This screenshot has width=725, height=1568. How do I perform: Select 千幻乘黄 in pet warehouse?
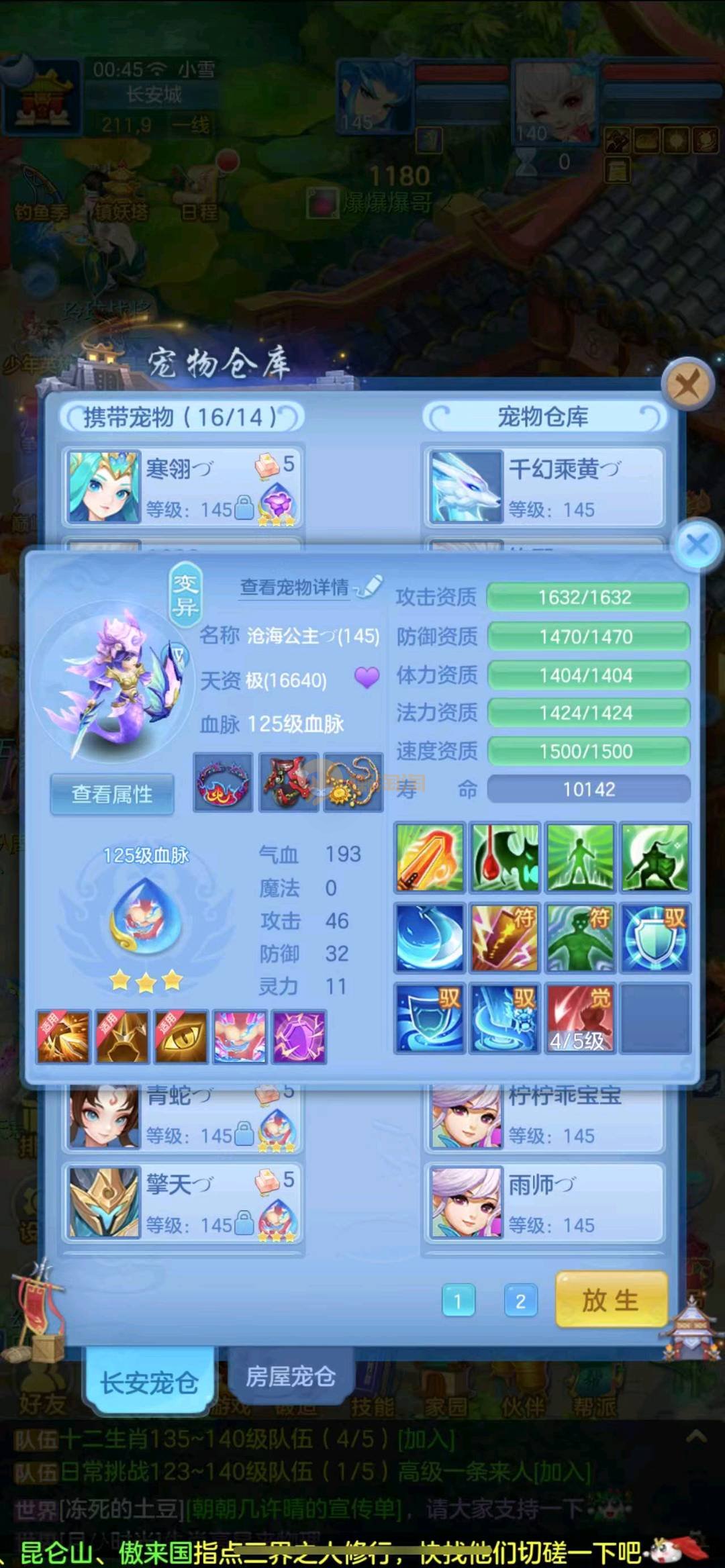(544, 486)
